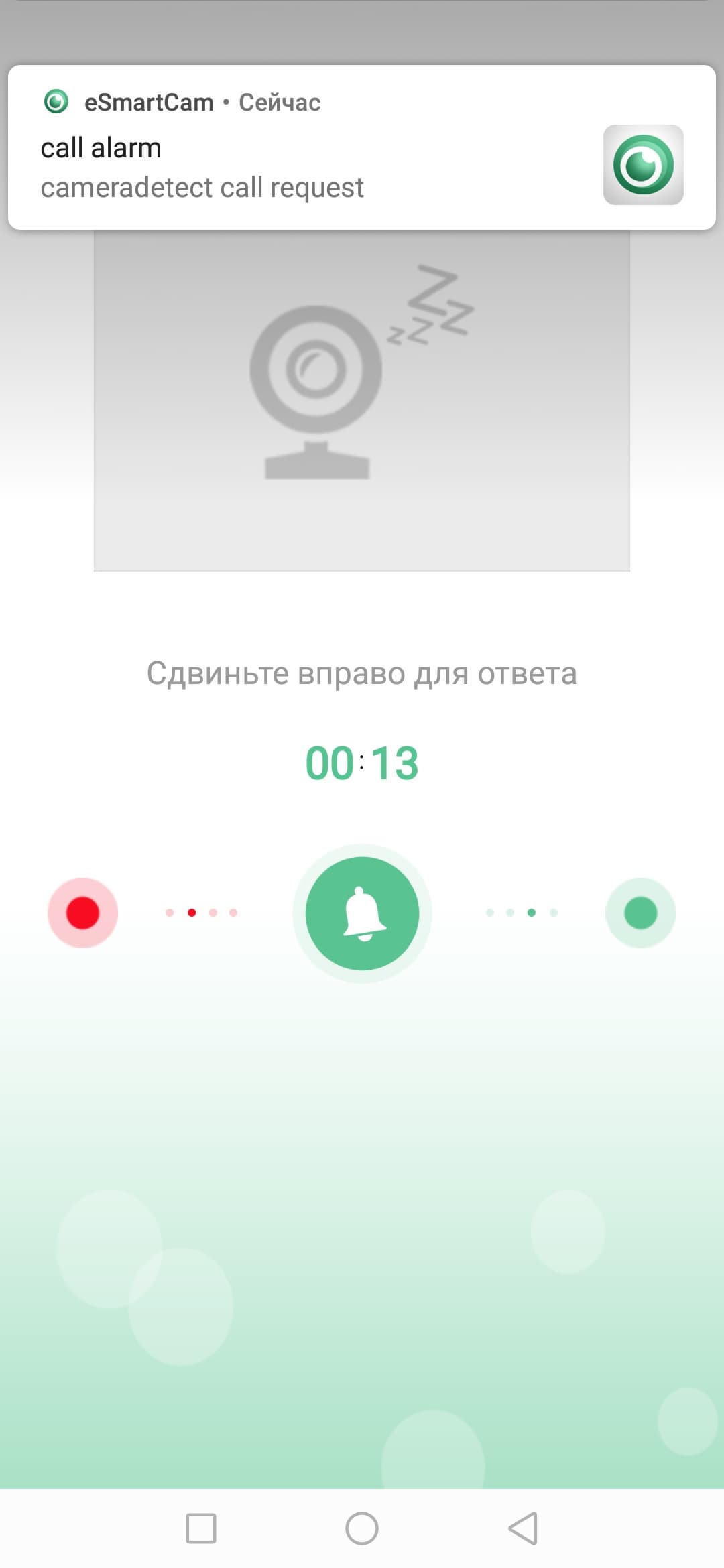Go to the home screen
Image resolution: width=724 pixels, height=1568 pixels.
click(362, 1528)
